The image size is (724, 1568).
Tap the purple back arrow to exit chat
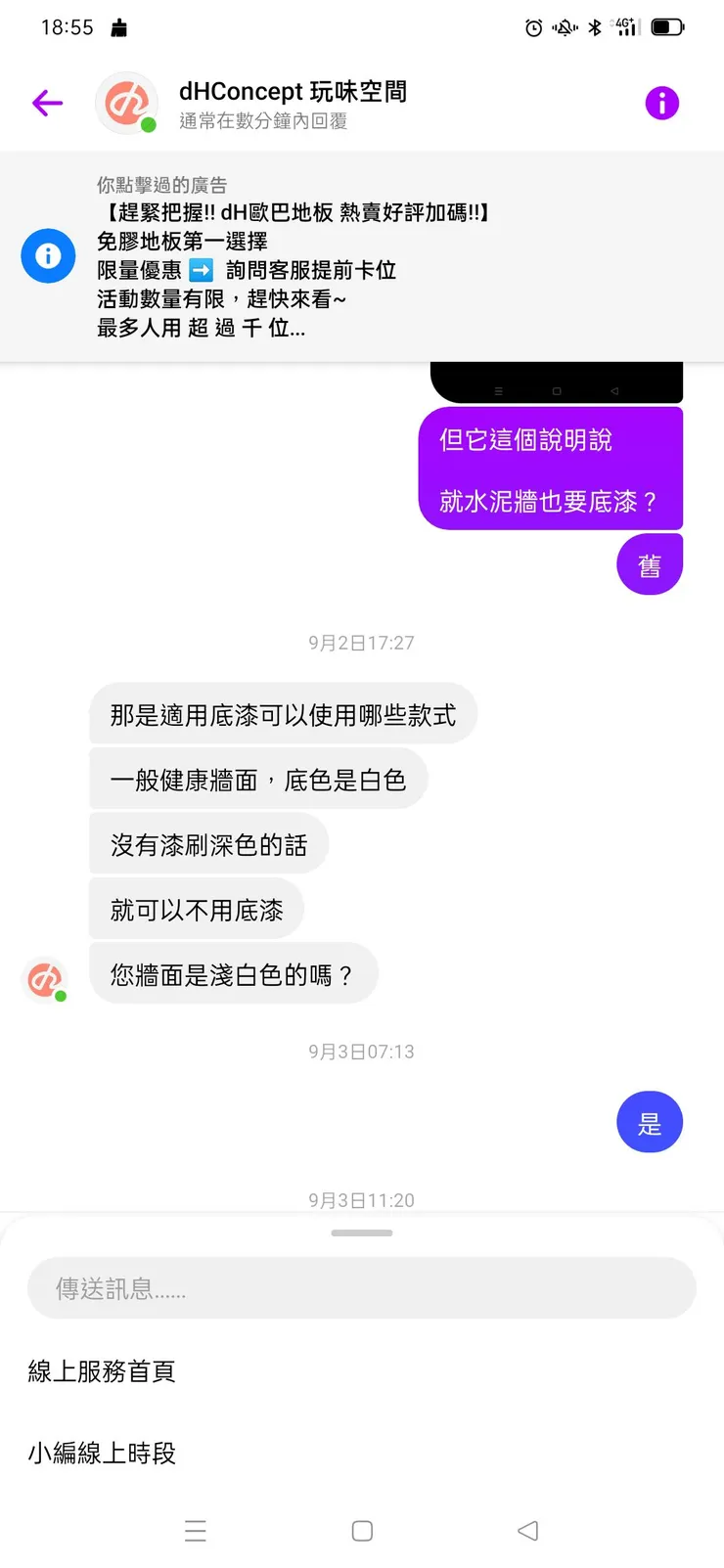47,102
